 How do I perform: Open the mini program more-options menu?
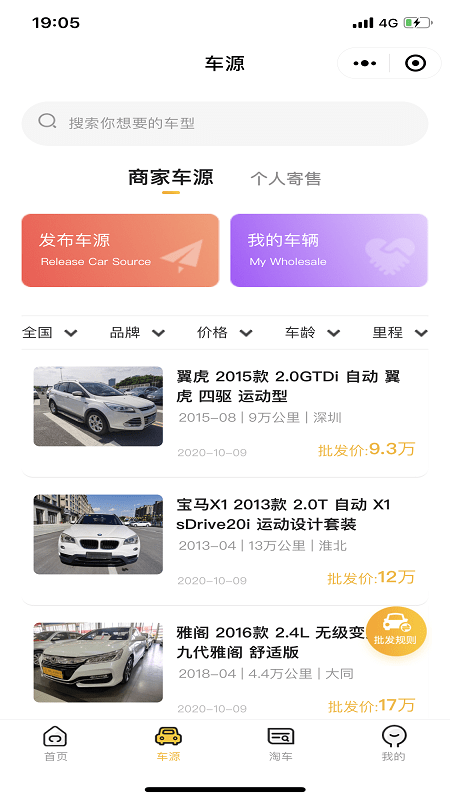point(364,63)
